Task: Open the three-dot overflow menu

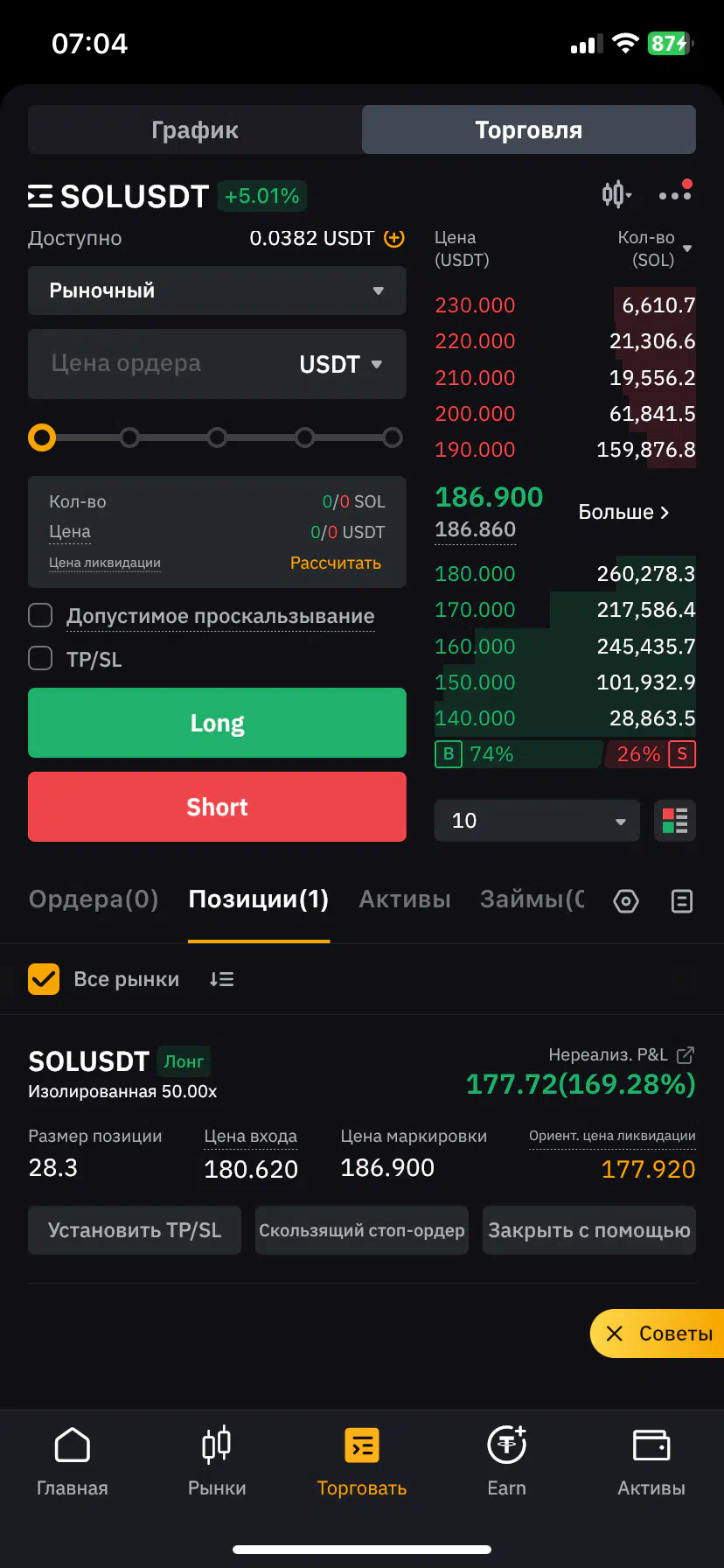Action: (675, 193)
